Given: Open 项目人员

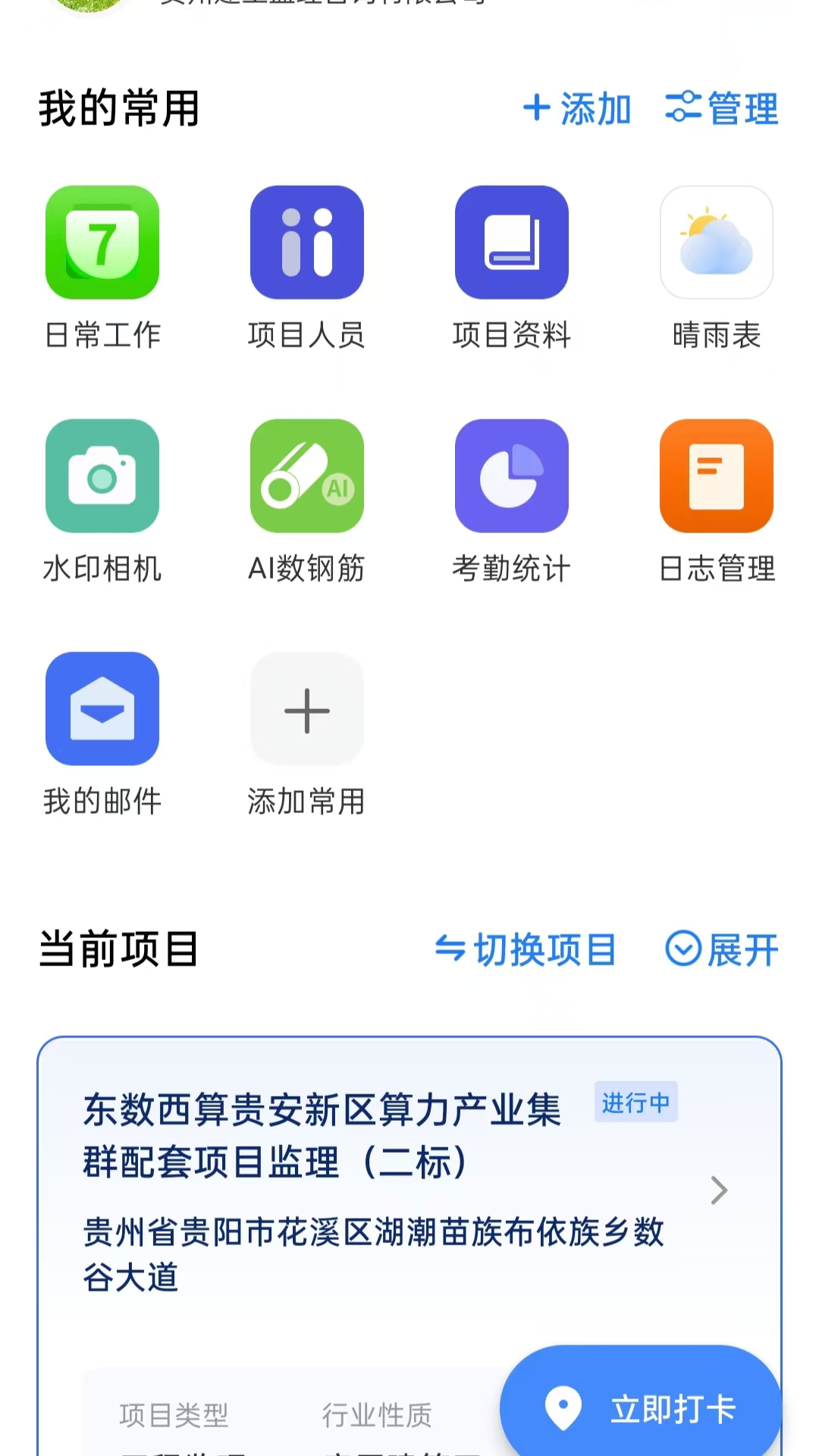Looking at the screenshot, I should (x=307, y=243).
